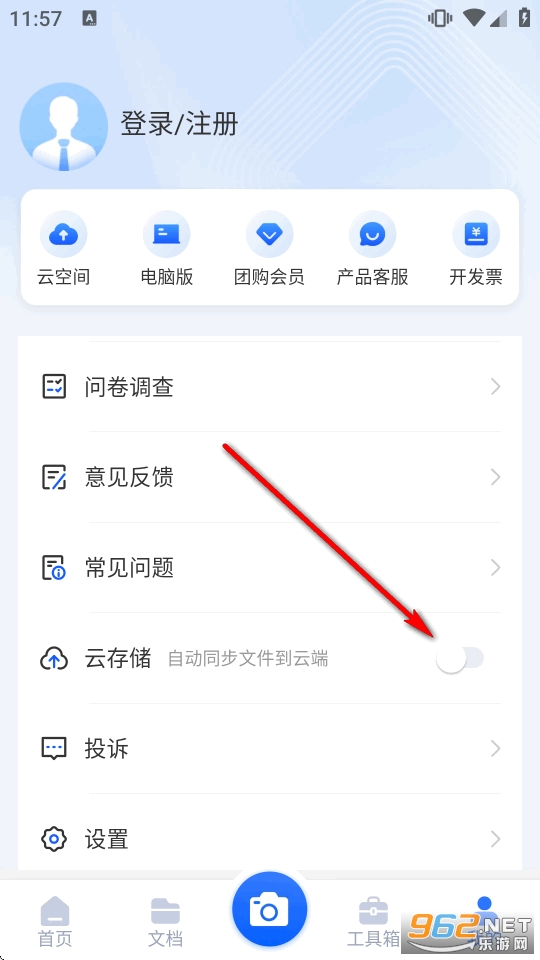This screenshot has height=960, width=540.
Task: Tap the center camera scan button
Action: tap(269, 909)
